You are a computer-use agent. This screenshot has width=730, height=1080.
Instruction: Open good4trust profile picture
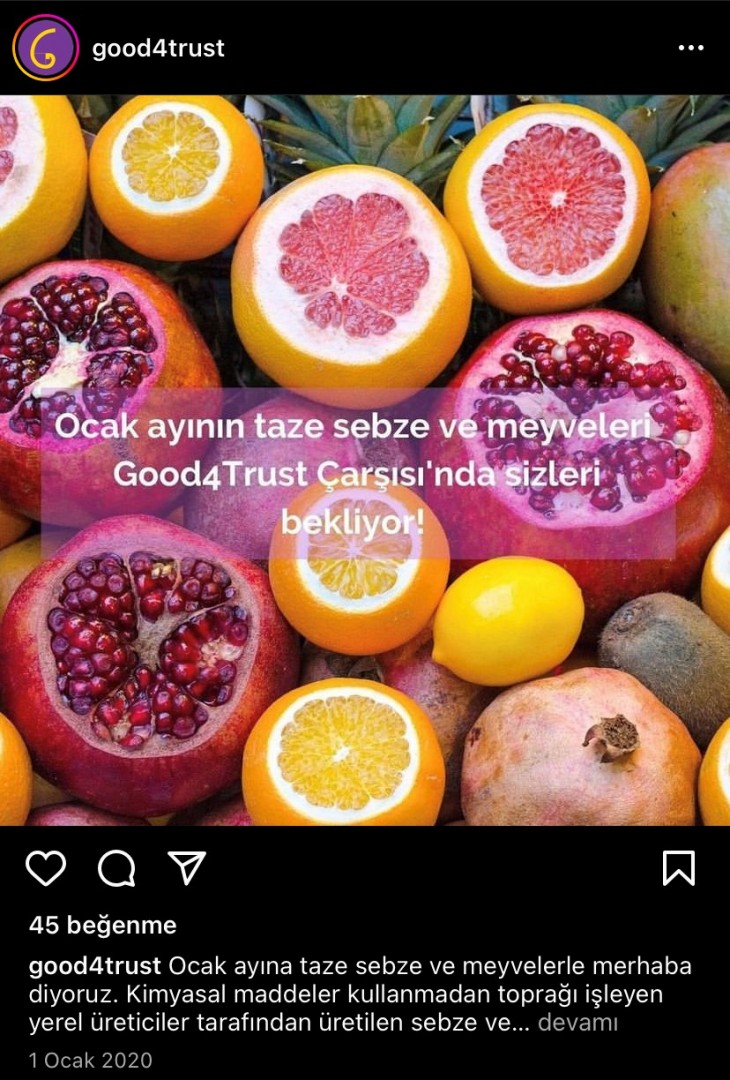[x=45, y=48]
